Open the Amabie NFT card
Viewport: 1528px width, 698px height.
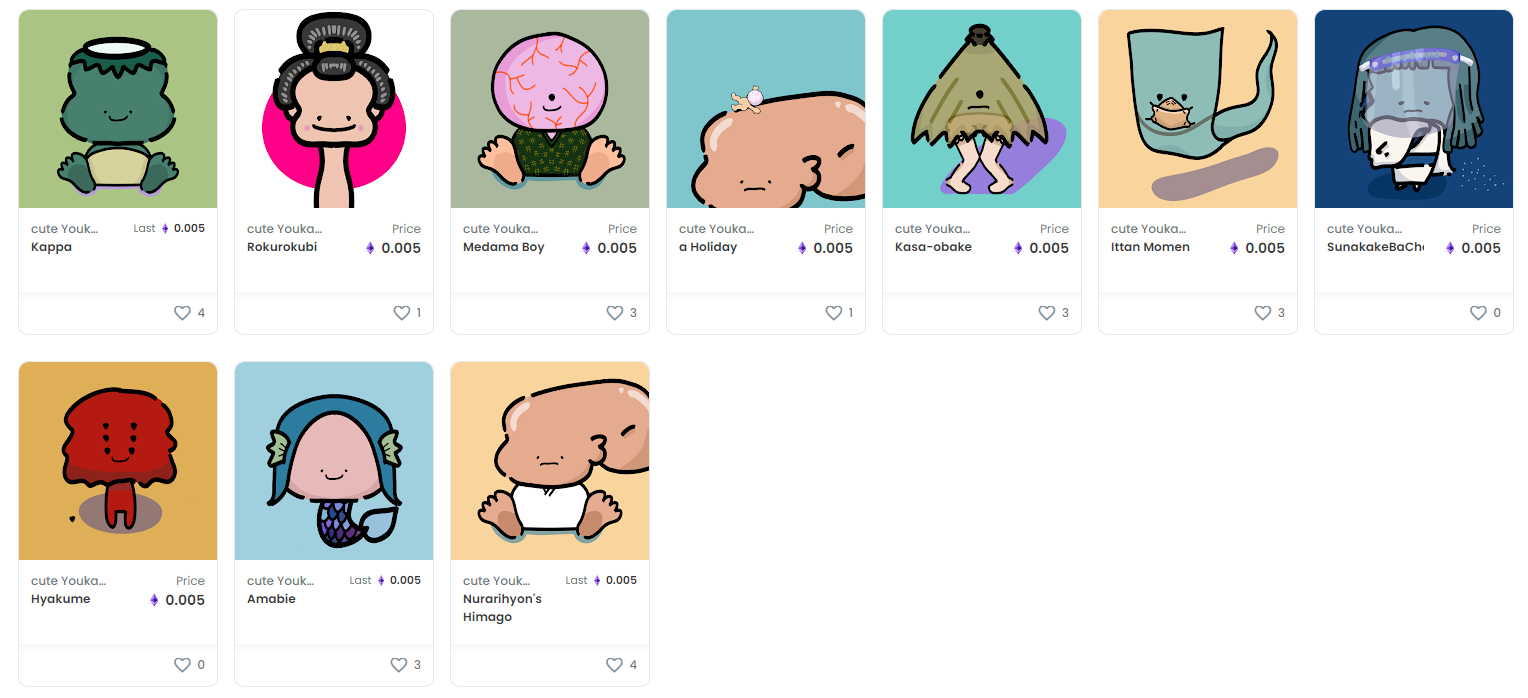tap(334, 461)
